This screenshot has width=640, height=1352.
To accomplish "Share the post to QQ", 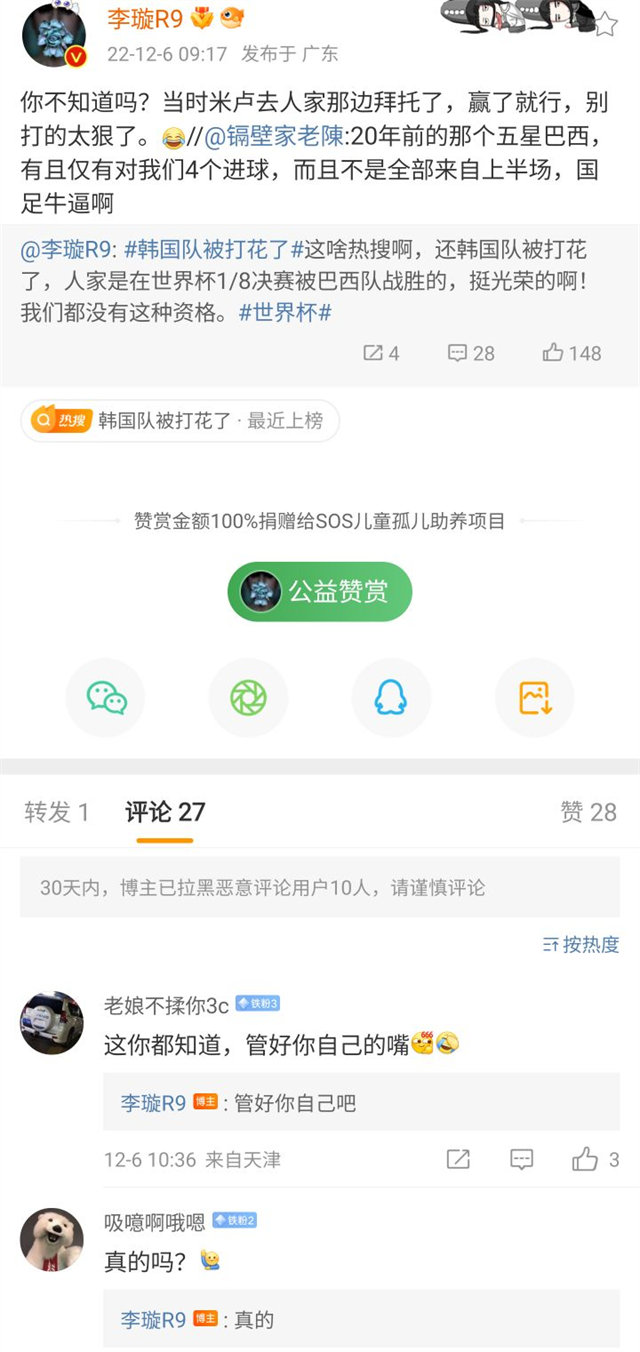I will (391, 698).
